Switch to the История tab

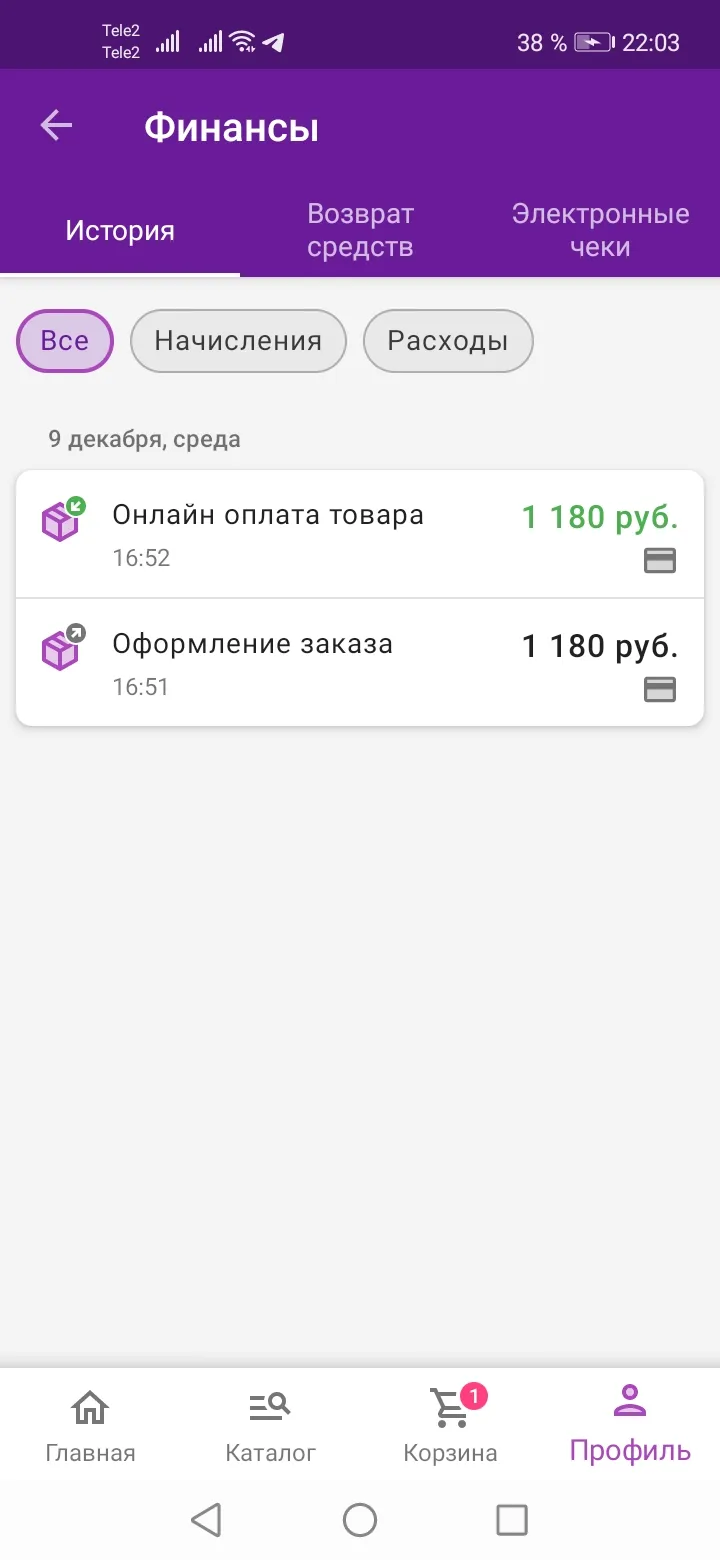120,231
